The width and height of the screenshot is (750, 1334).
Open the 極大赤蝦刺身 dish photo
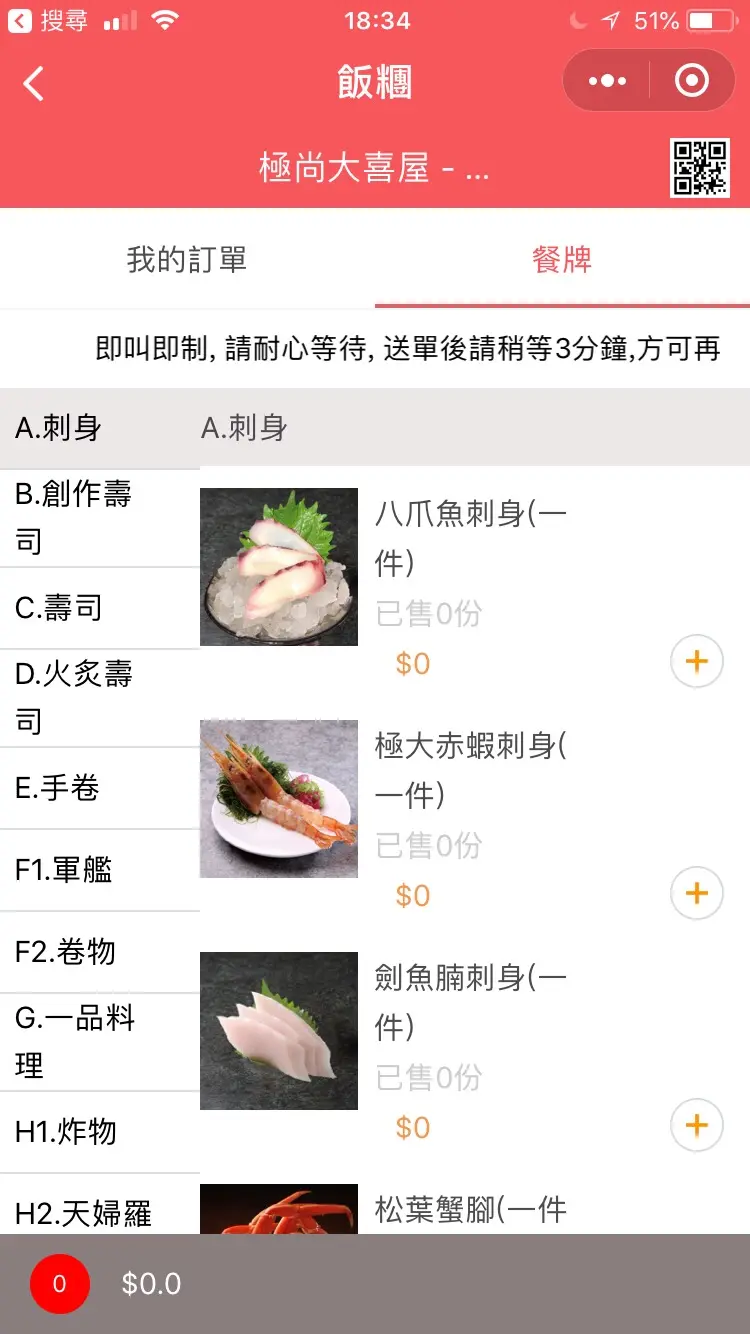coord(279,799)
